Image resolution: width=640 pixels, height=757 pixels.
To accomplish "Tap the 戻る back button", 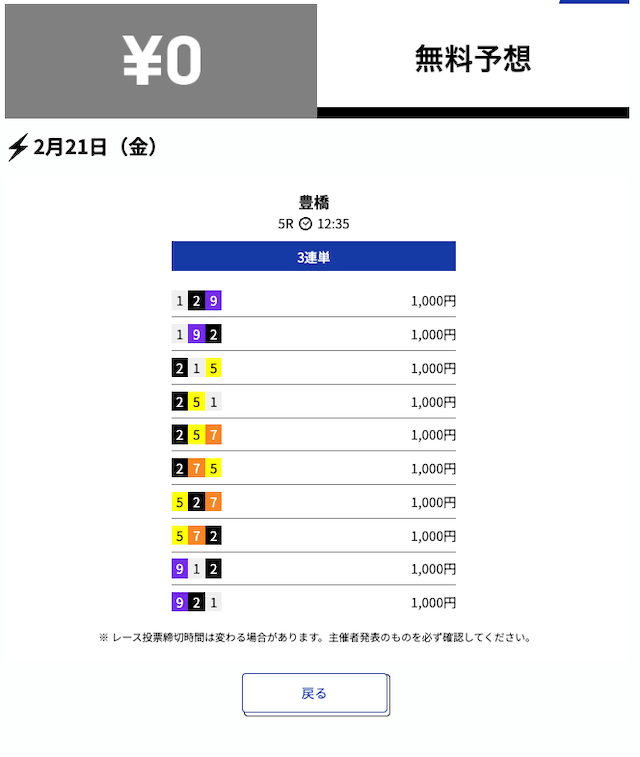I will pyautogui.click(x=314, y=693).
